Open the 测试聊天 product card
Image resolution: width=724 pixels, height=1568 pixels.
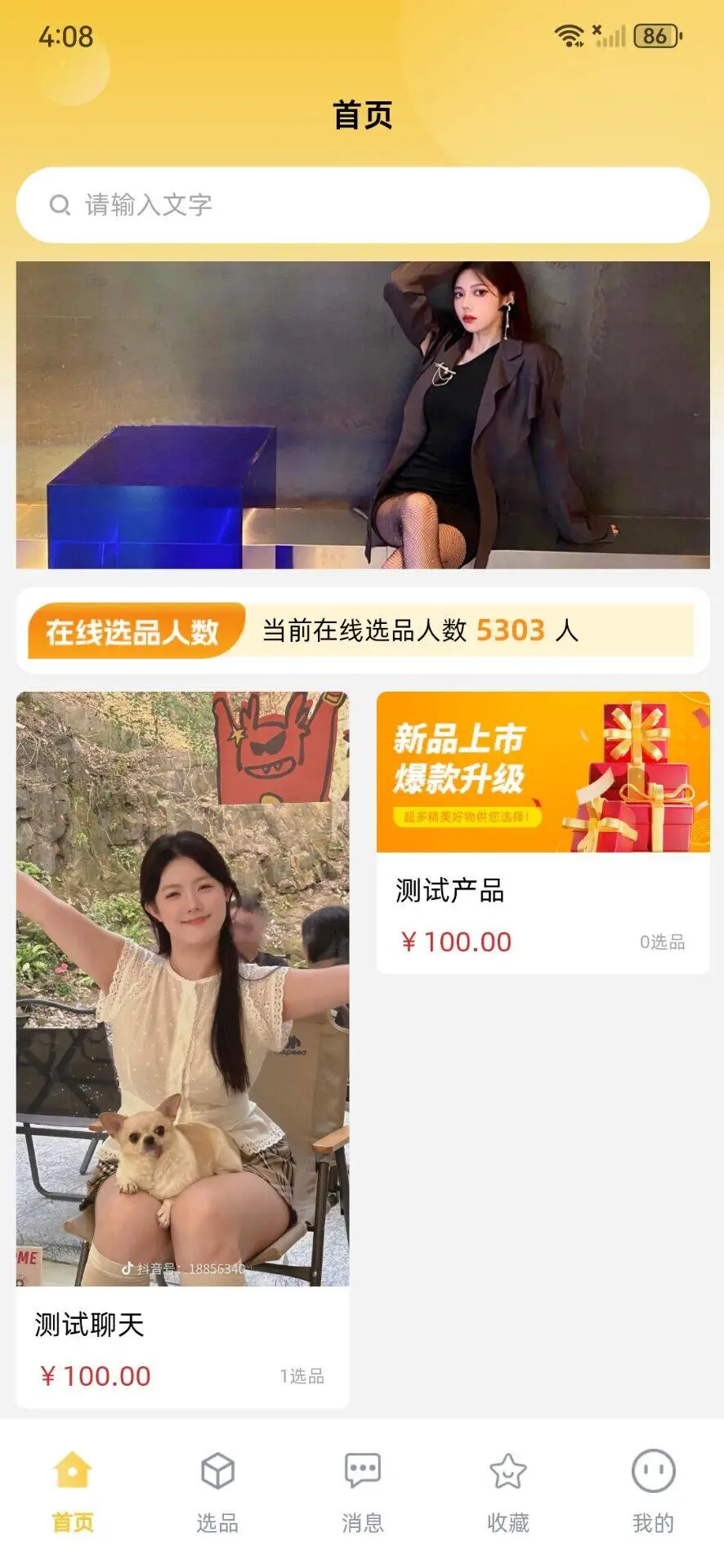tap(182, 1049)
